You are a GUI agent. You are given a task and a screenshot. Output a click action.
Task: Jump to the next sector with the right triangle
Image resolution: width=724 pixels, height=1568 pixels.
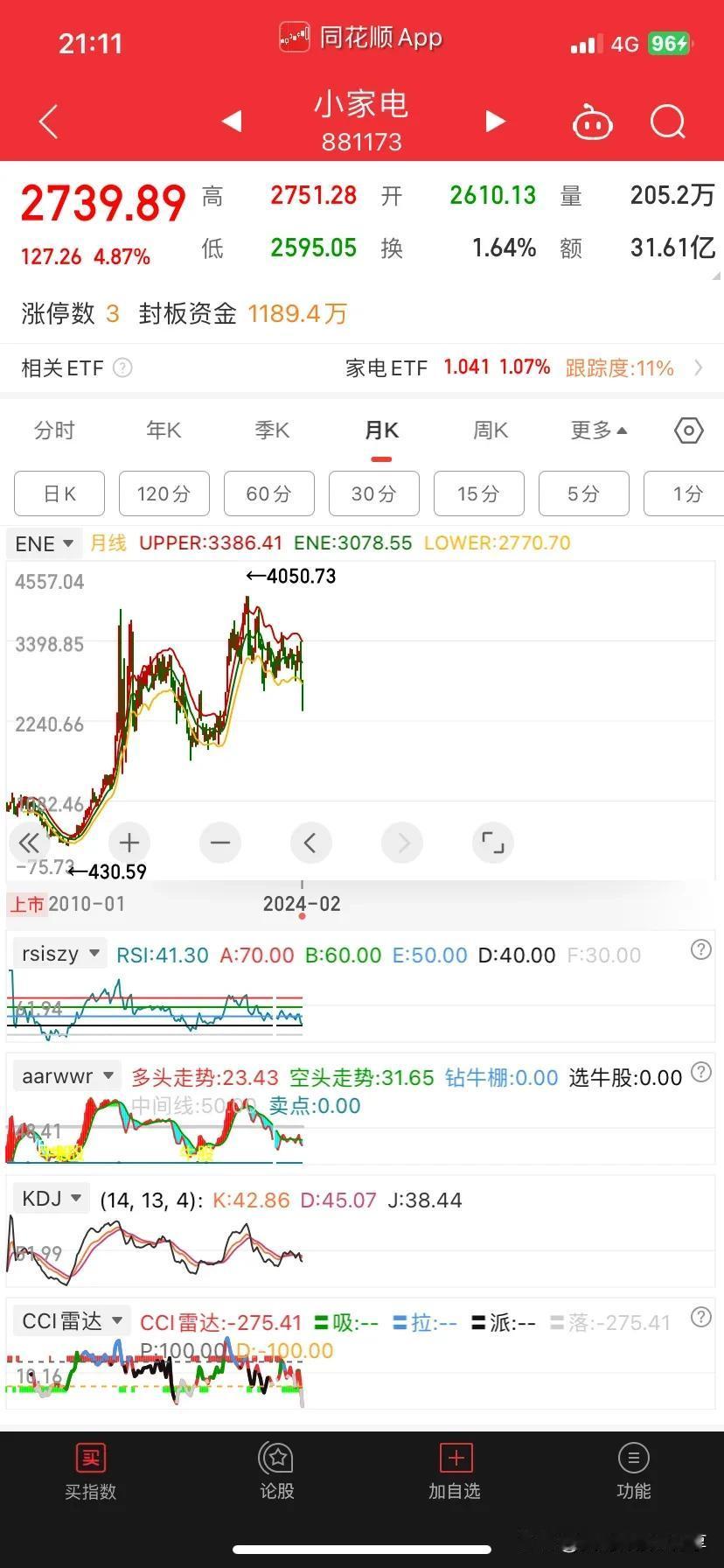[495, 121]
